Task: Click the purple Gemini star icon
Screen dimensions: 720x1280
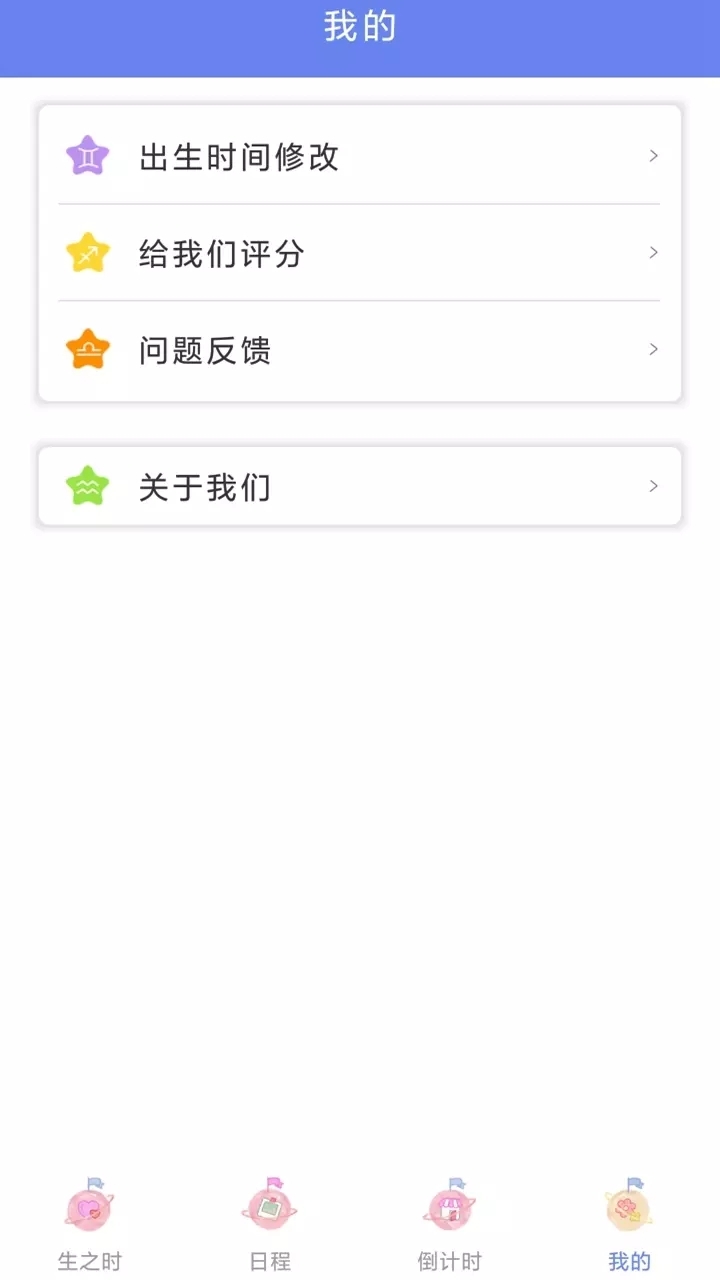Action: click(88, 156)
